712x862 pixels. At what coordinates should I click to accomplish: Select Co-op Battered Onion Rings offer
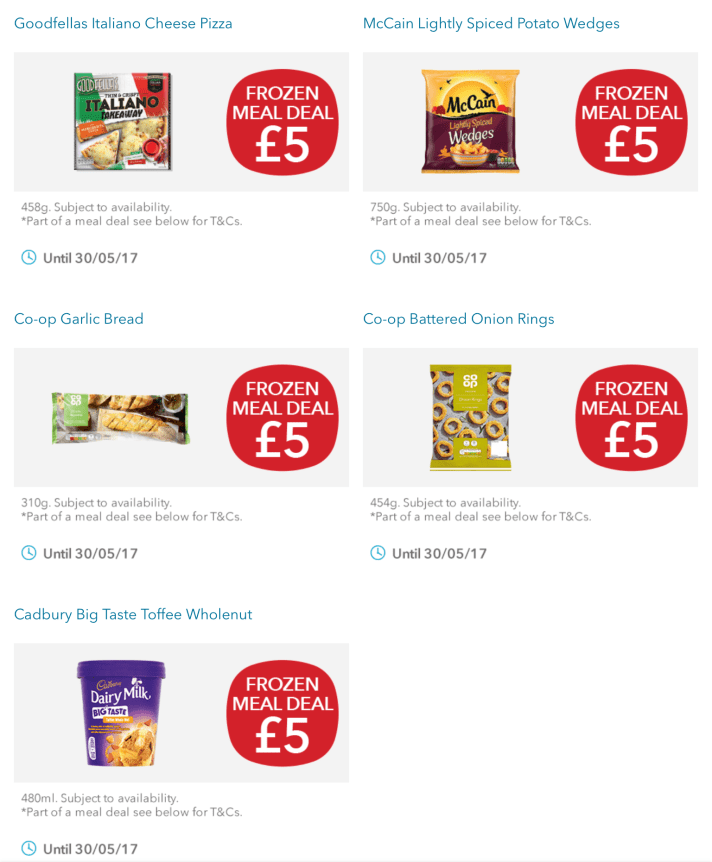[x=458, y=319]
